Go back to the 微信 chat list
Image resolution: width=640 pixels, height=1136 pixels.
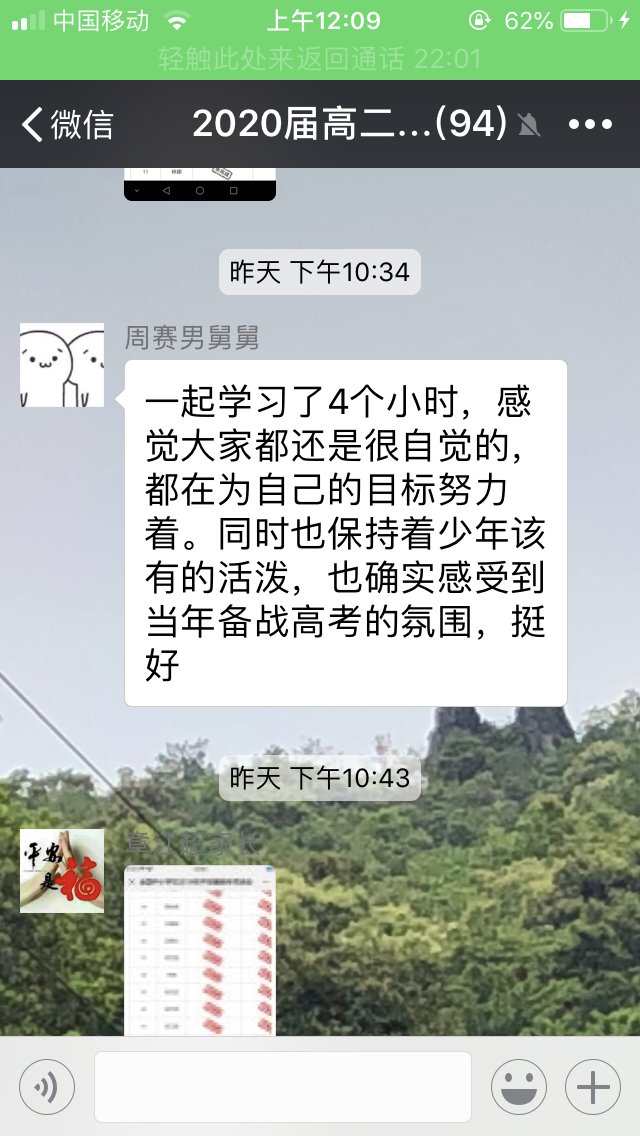coord(68,124)
